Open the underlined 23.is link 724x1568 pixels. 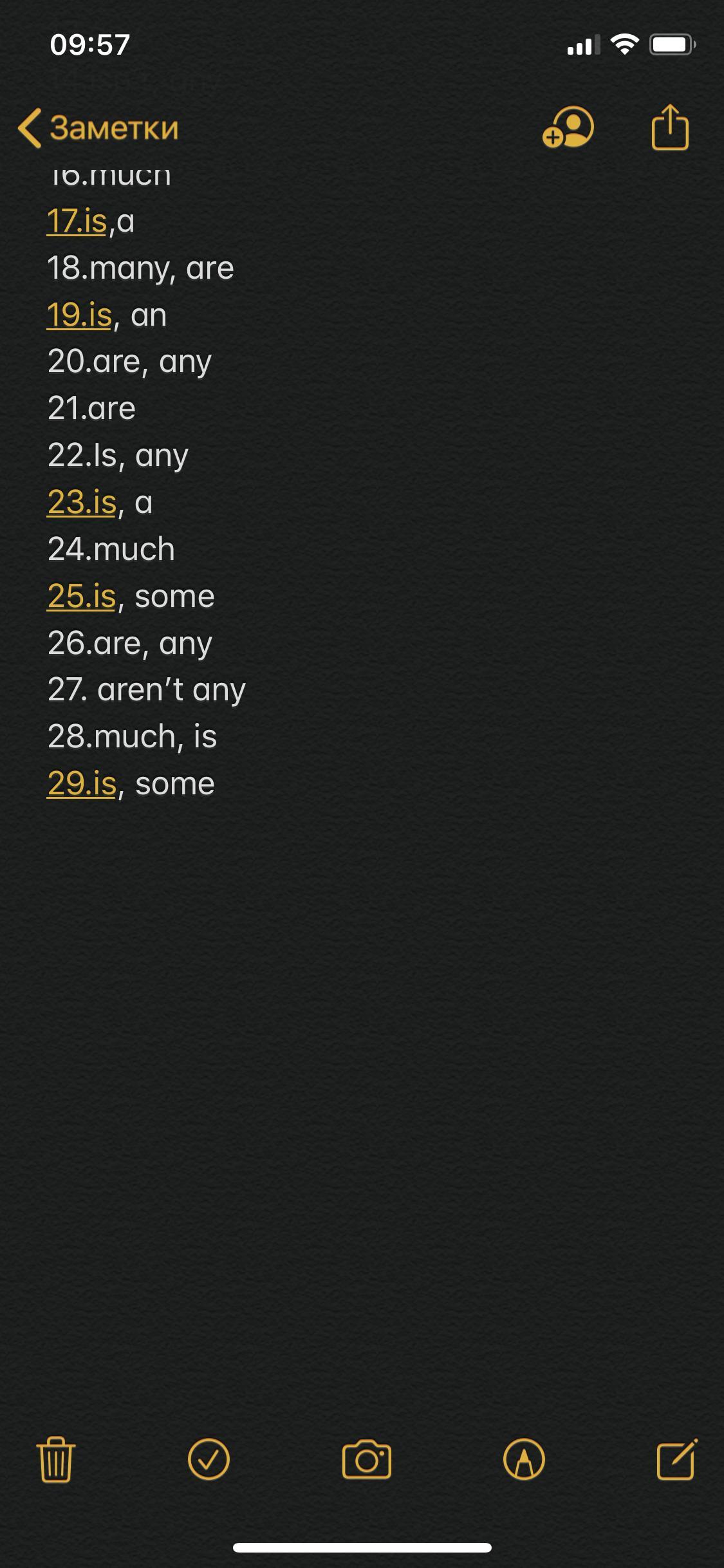(82, 502)
